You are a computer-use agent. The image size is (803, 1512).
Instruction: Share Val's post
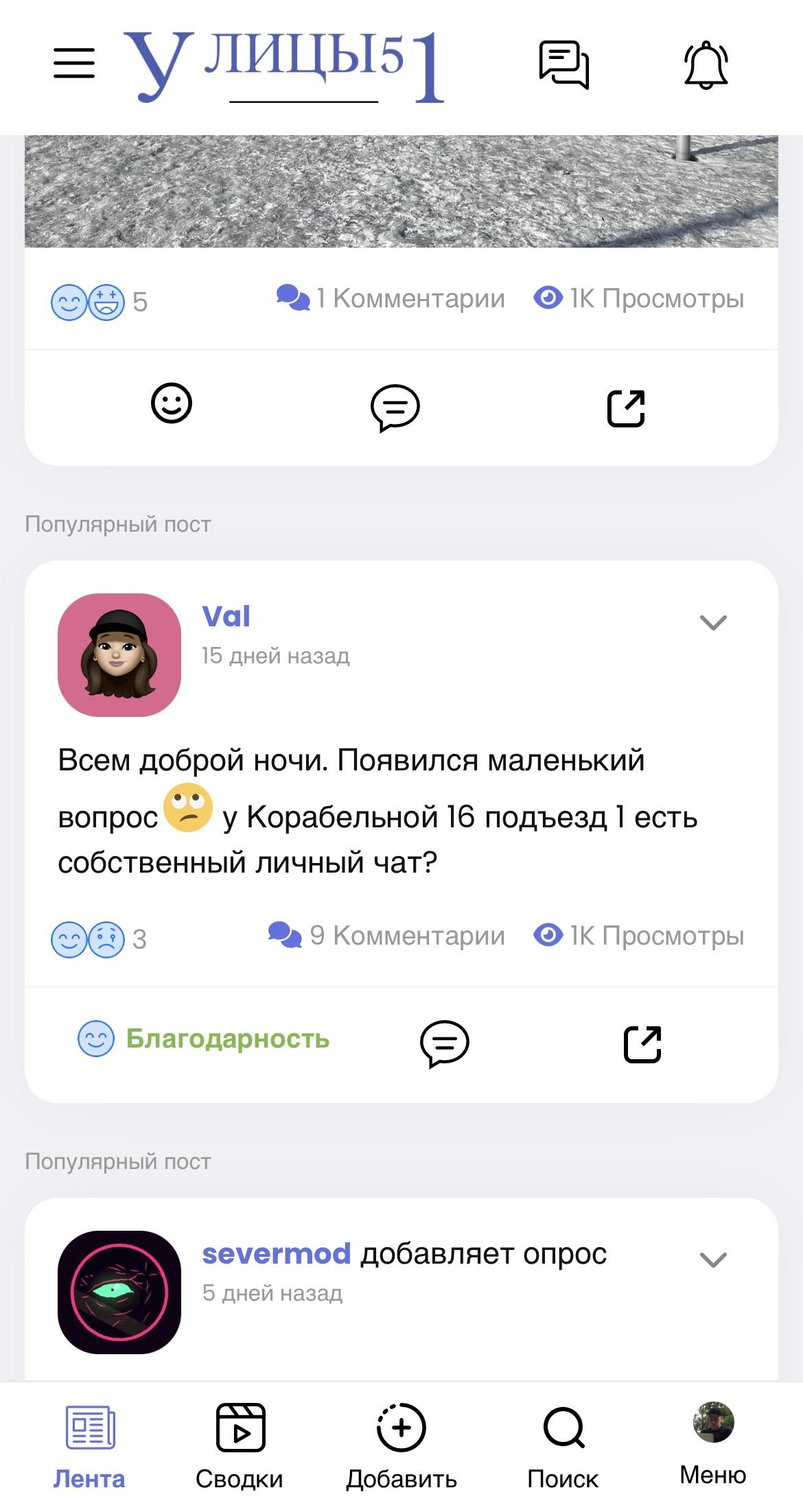tap(642, 1044)
